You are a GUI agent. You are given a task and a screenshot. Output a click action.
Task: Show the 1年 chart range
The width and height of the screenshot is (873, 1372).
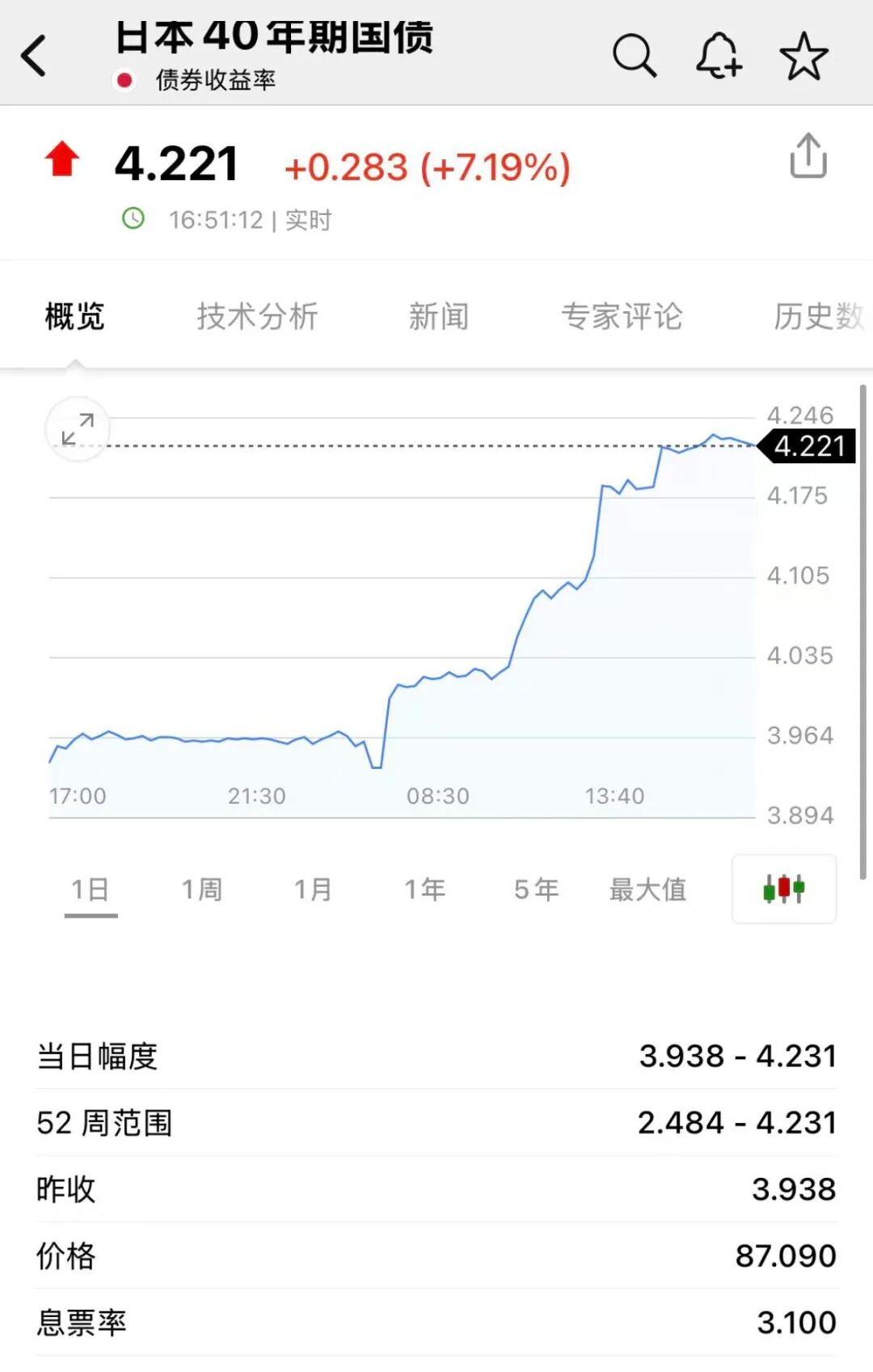click(425, 889)
